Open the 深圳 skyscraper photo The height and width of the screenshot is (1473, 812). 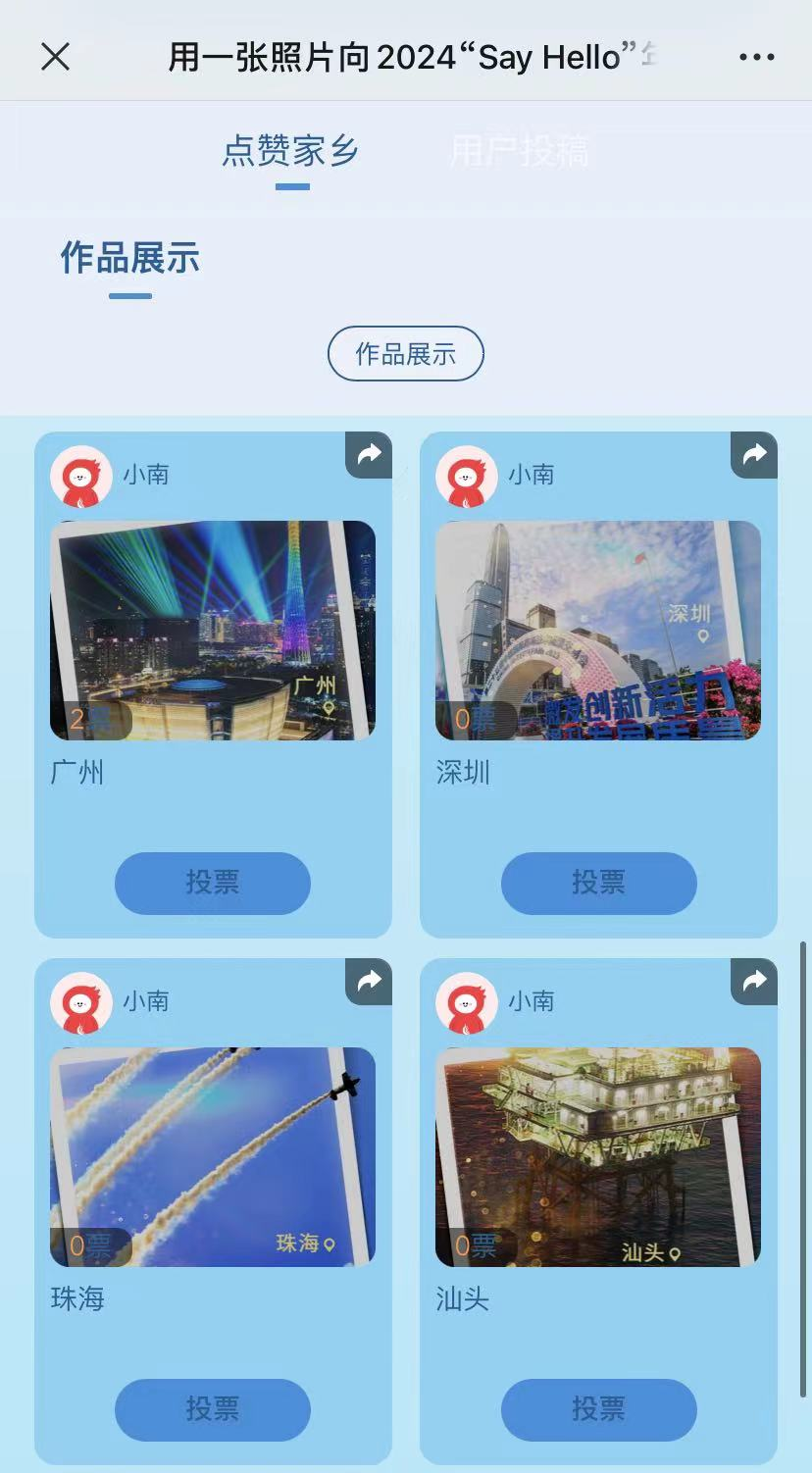[598, 630]
